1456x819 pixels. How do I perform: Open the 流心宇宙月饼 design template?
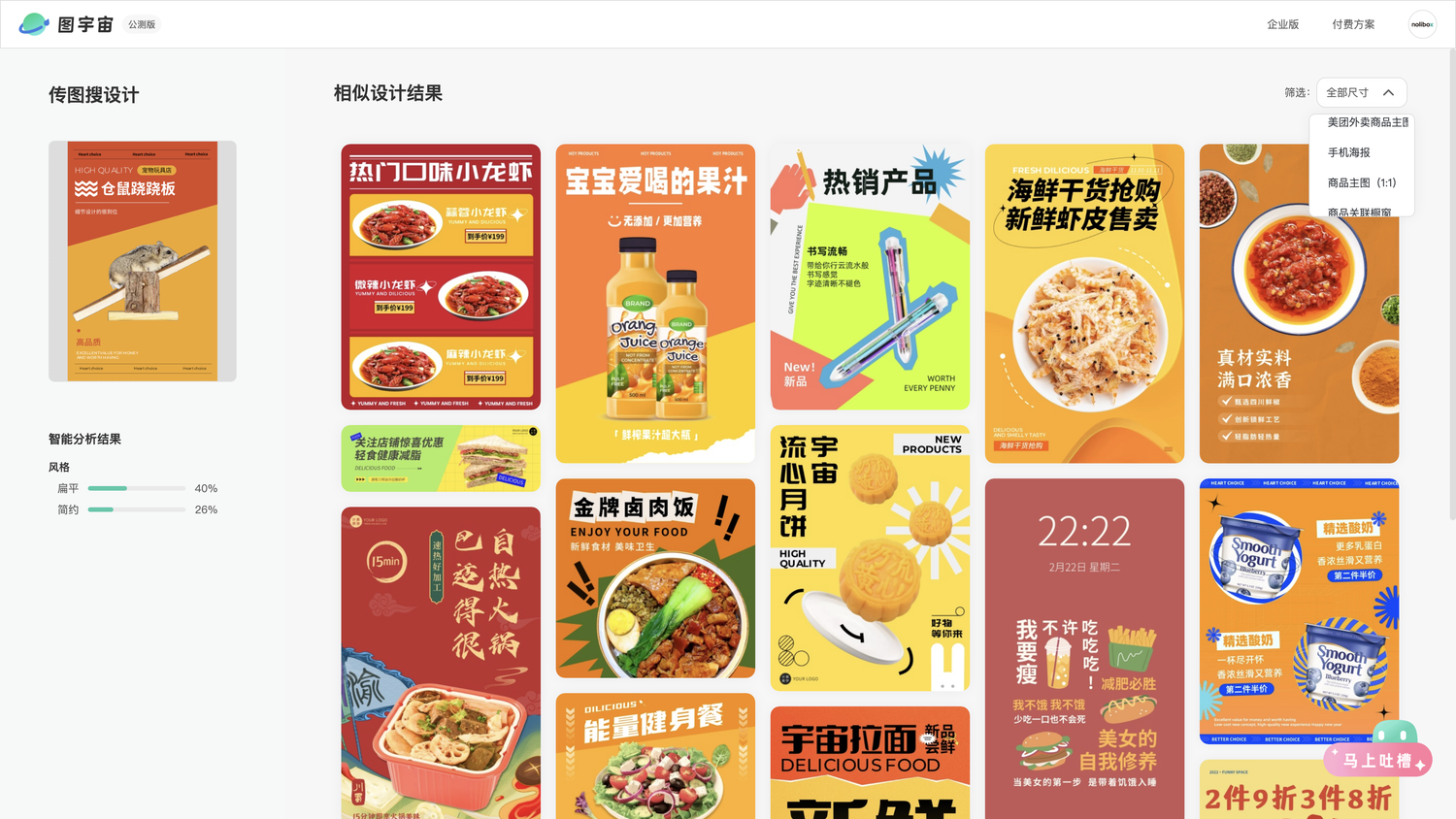[870, 558]
